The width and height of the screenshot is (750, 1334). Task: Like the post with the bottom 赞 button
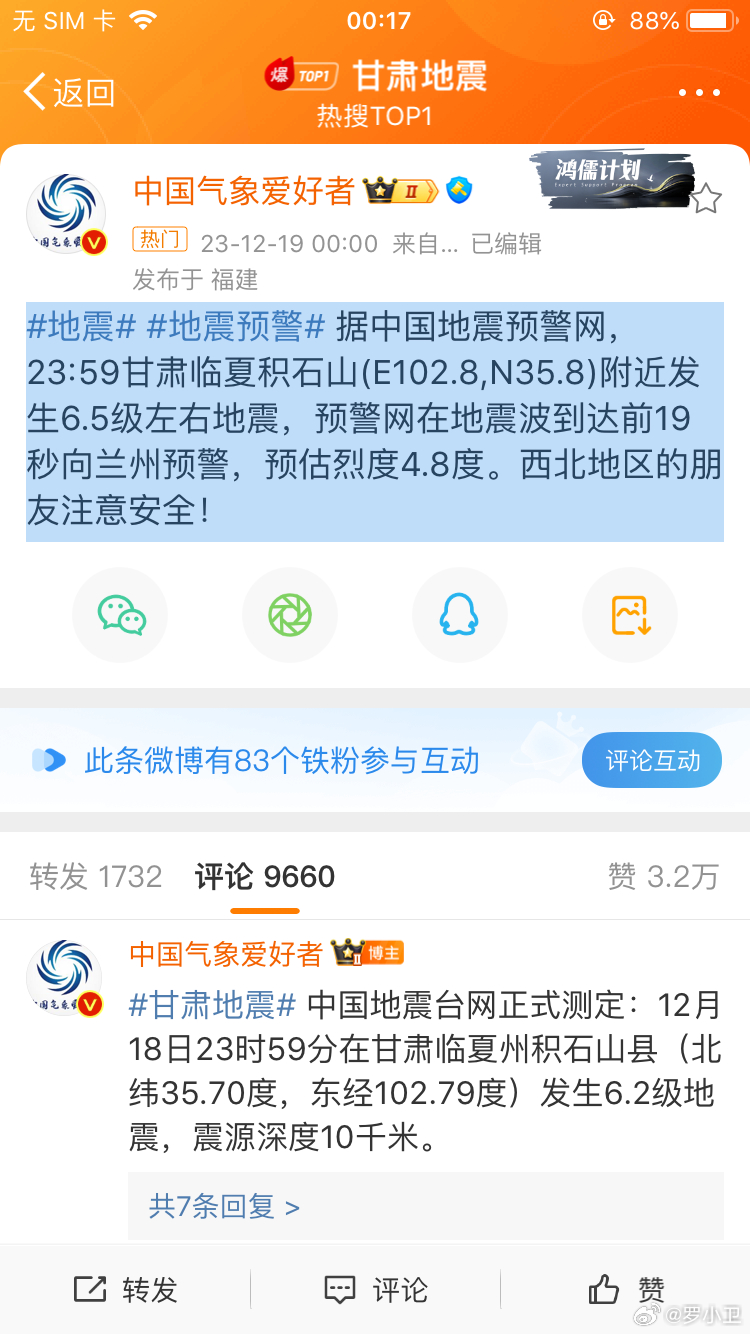pos(626,1290)
